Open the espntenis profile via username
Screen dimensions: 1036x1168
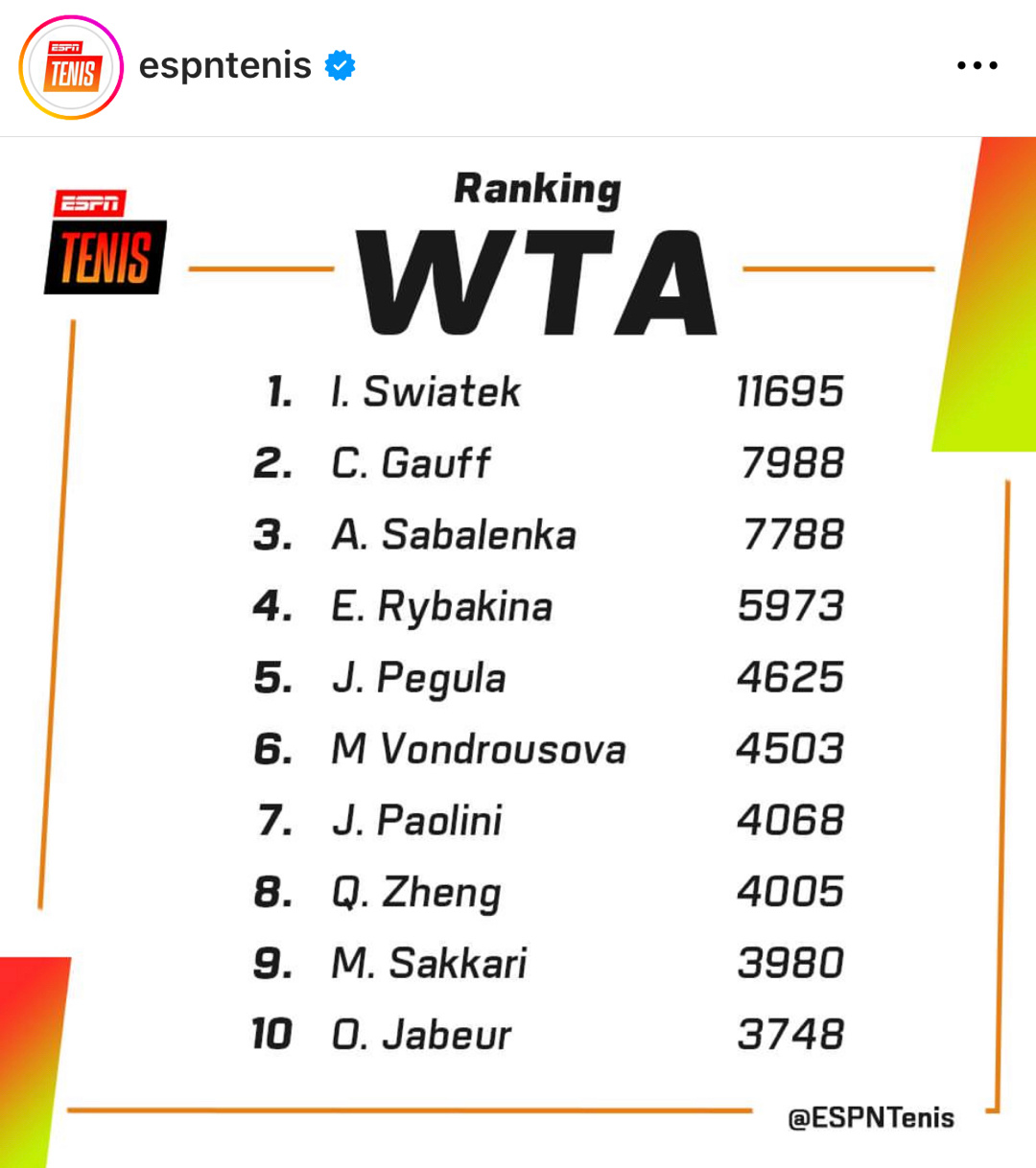point(224,65)
